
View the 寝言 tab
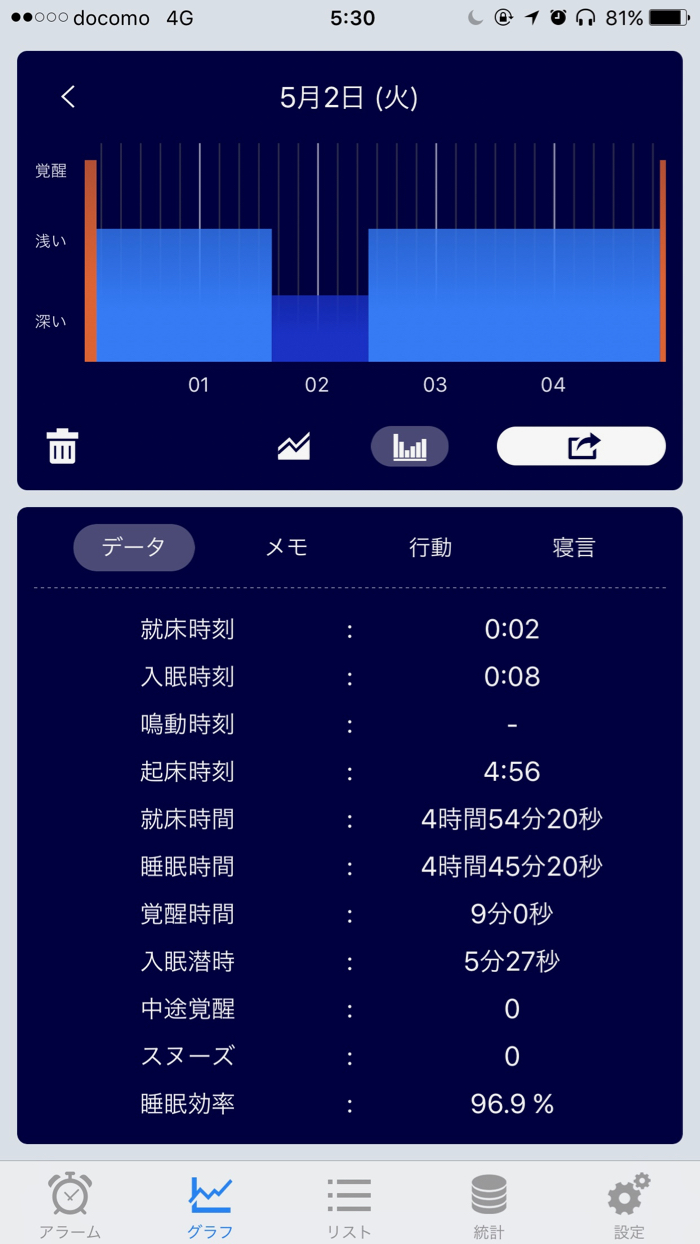574,547
